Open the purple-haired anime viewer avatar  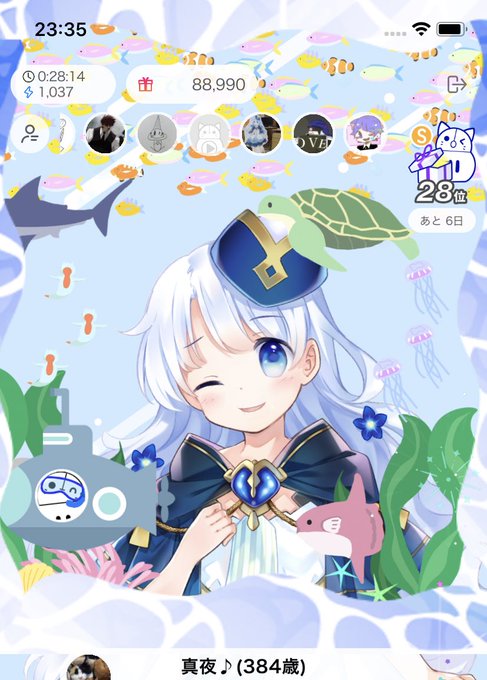click(365, 134)
